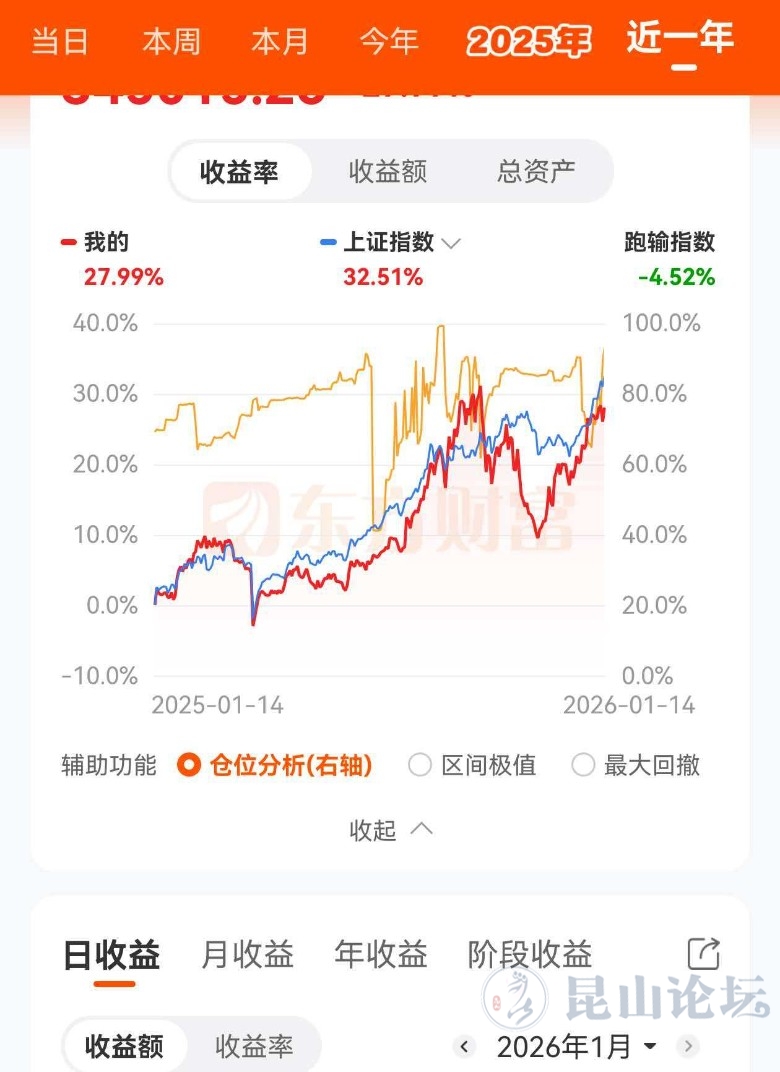Enable 区间极值 auxiliary function

tap(473, 766)
